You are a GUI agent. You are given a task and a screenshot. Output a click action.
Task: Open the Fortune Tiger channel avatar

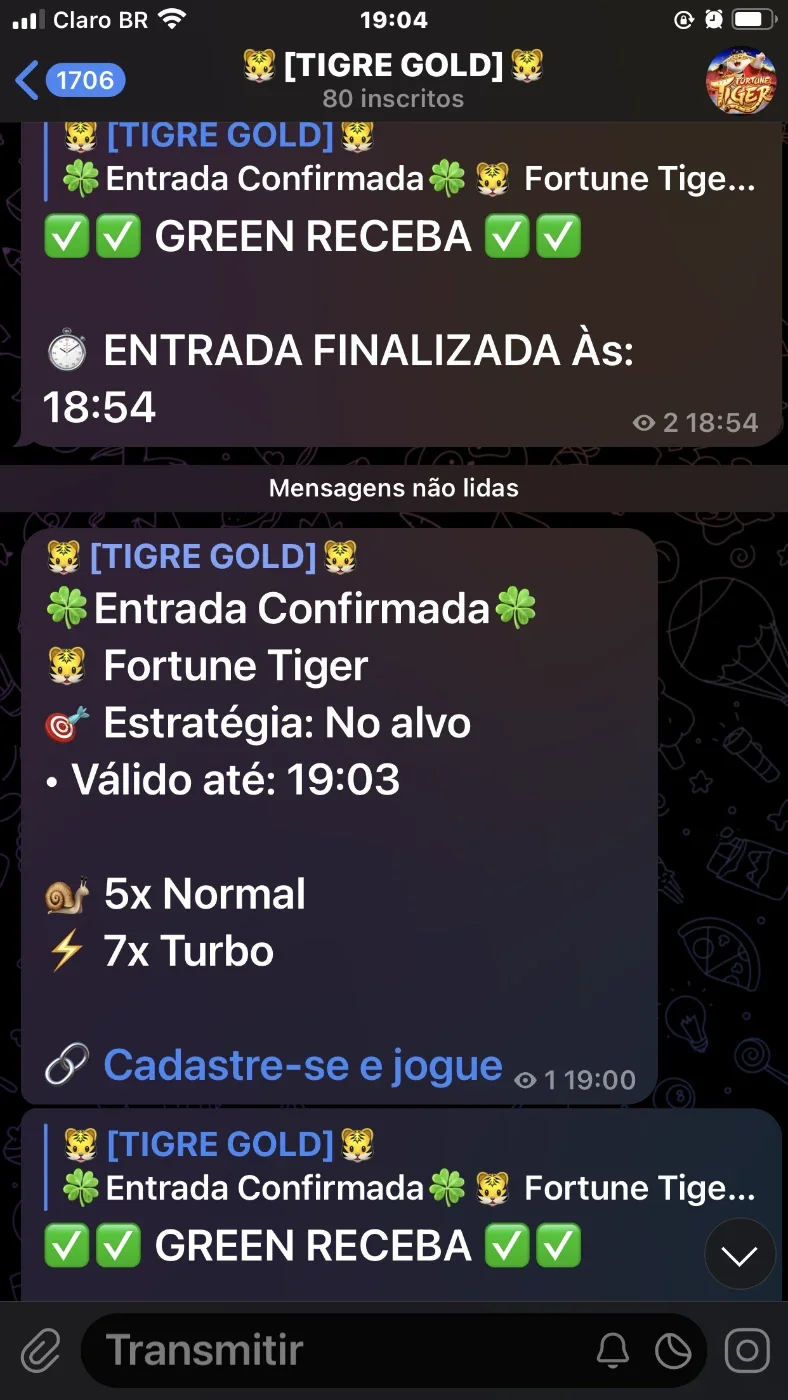[740, 80]
